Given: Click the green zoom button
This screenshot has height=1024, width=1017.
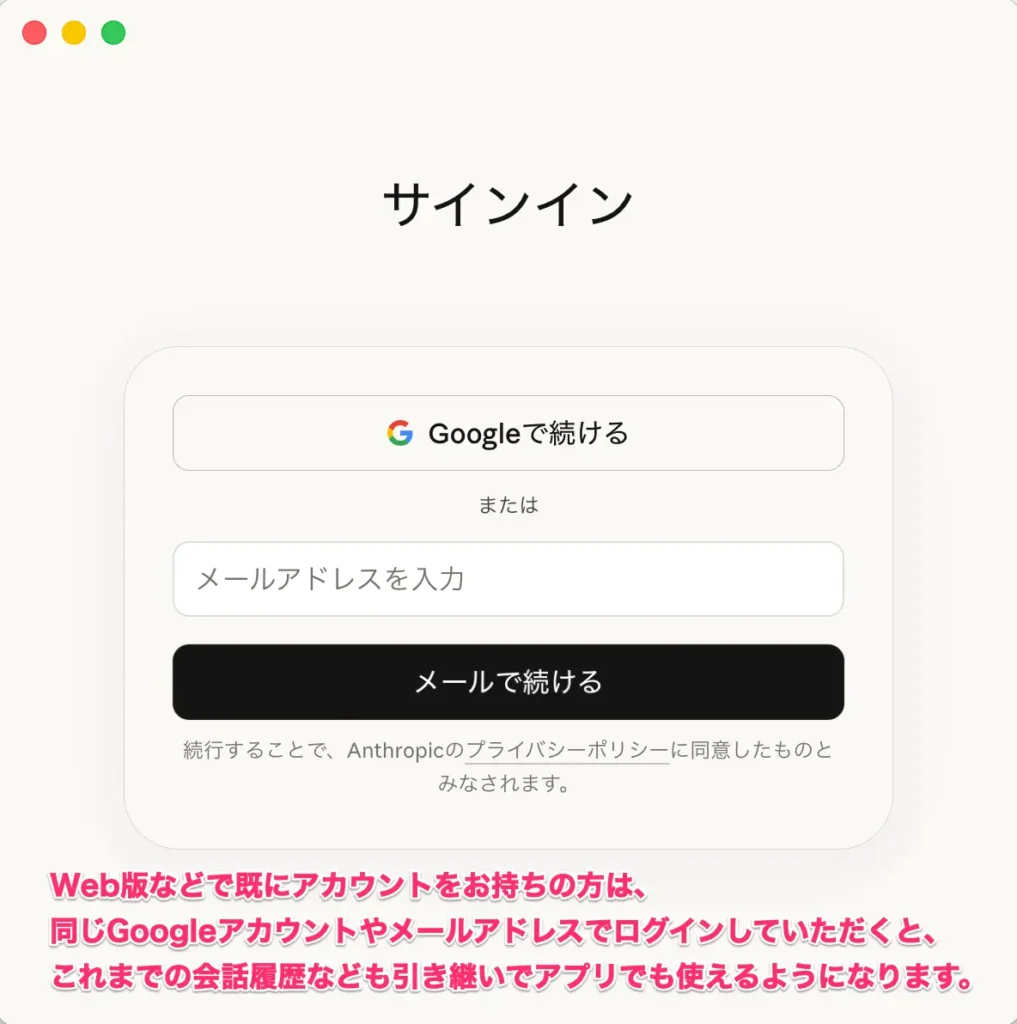Looking at the screenshot, I should tap(113, 32).
